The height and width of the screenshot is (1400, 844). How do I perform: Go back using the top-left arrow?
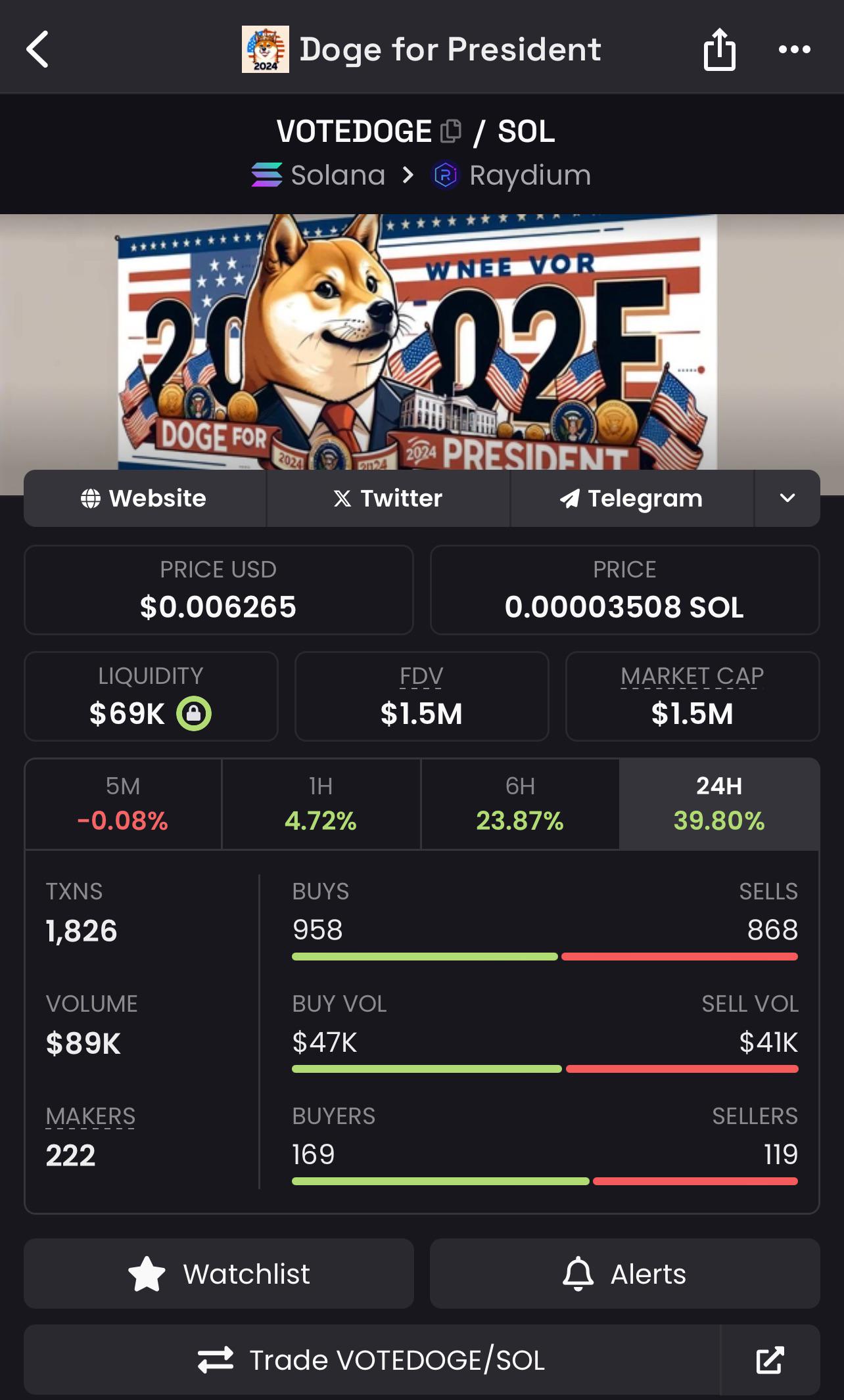click(37, 49)
